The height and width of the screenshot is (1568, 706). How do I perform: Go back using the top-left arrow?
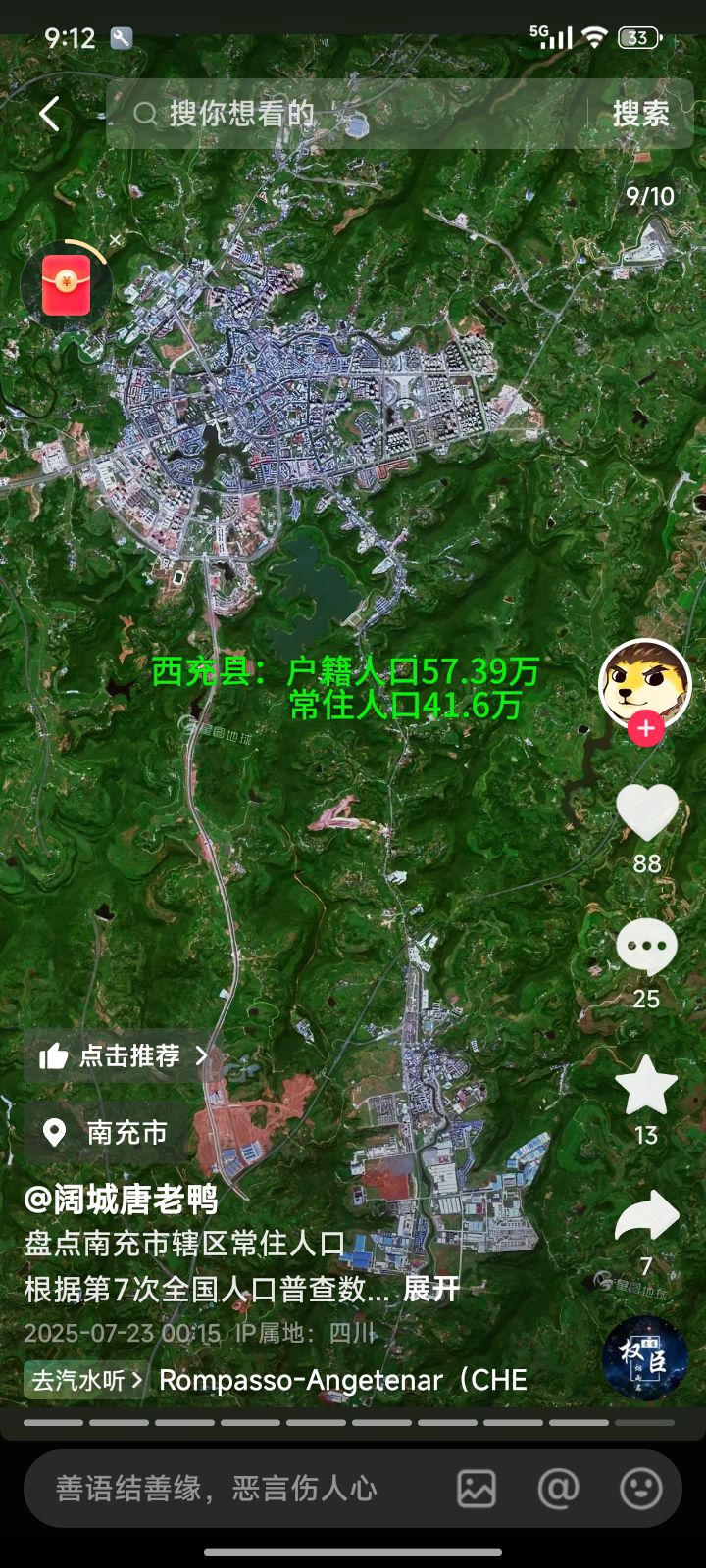click(49, 114)
